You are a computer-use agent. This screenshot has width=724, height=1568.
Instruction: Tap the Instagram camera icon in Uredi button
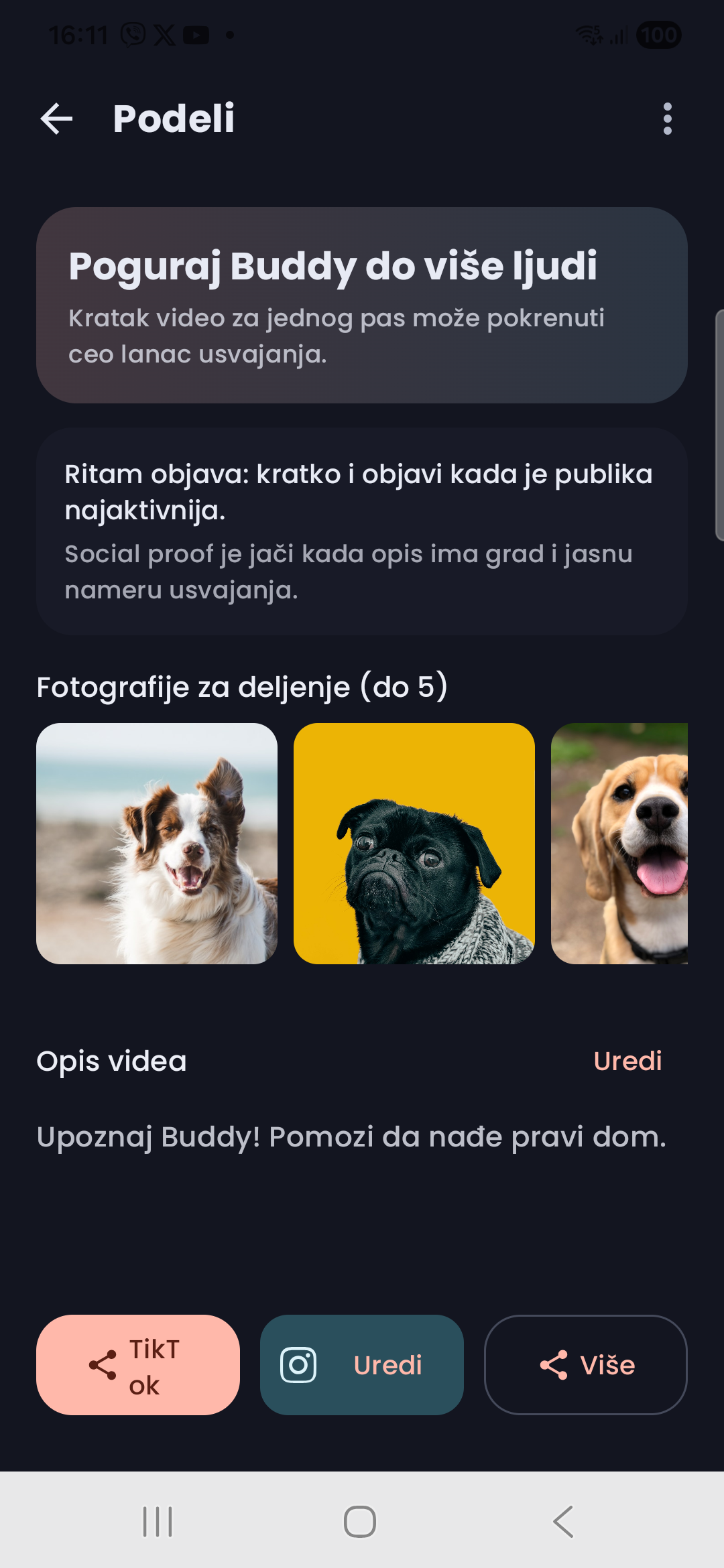(x=300, y=1364)
